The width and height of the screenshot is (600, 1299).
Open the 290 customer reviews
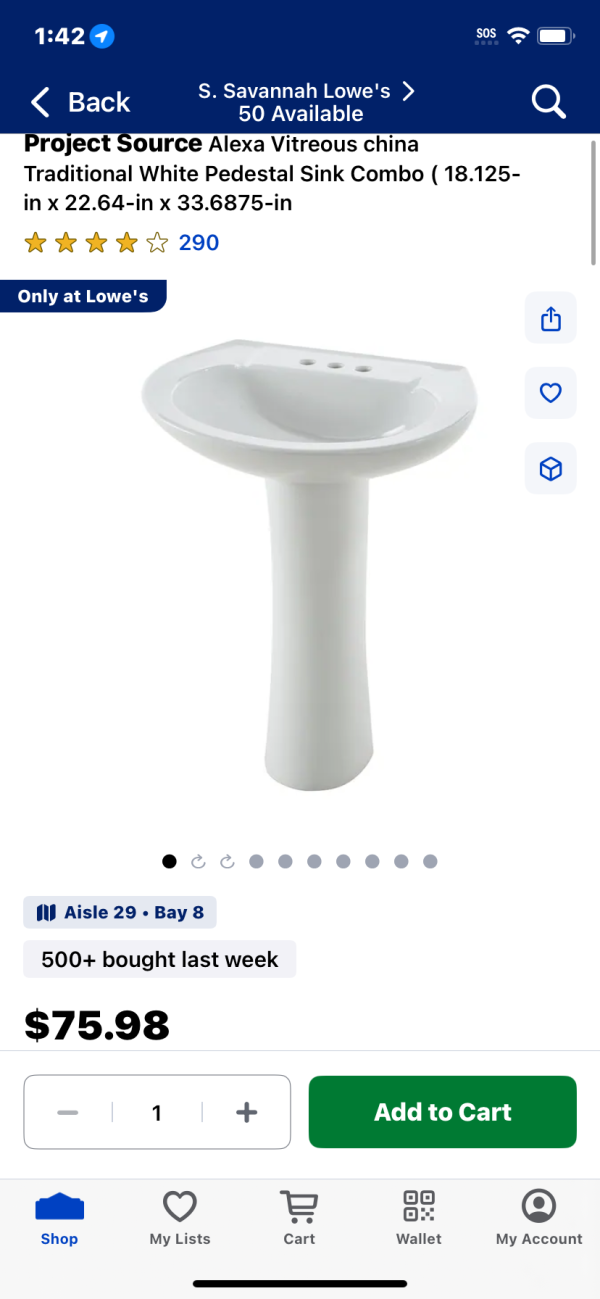[x=198, y=242]
